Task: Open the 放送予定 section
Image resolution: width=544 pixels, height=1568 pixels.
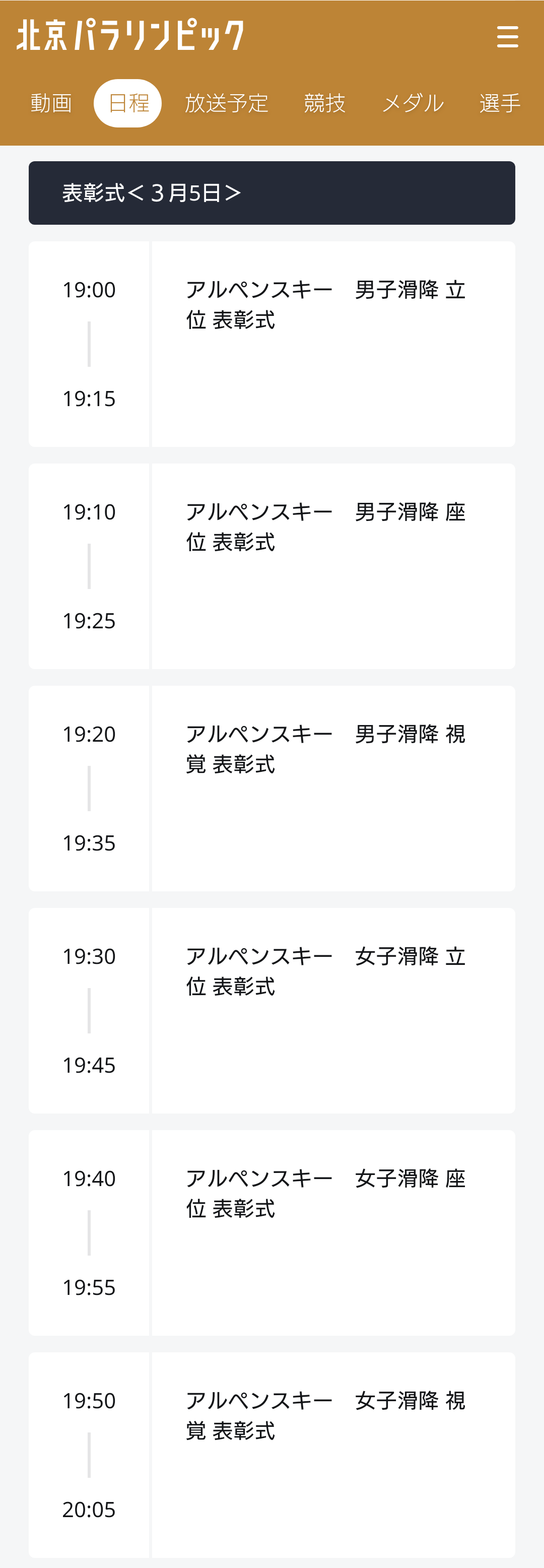Action: [x=226, y=102]
